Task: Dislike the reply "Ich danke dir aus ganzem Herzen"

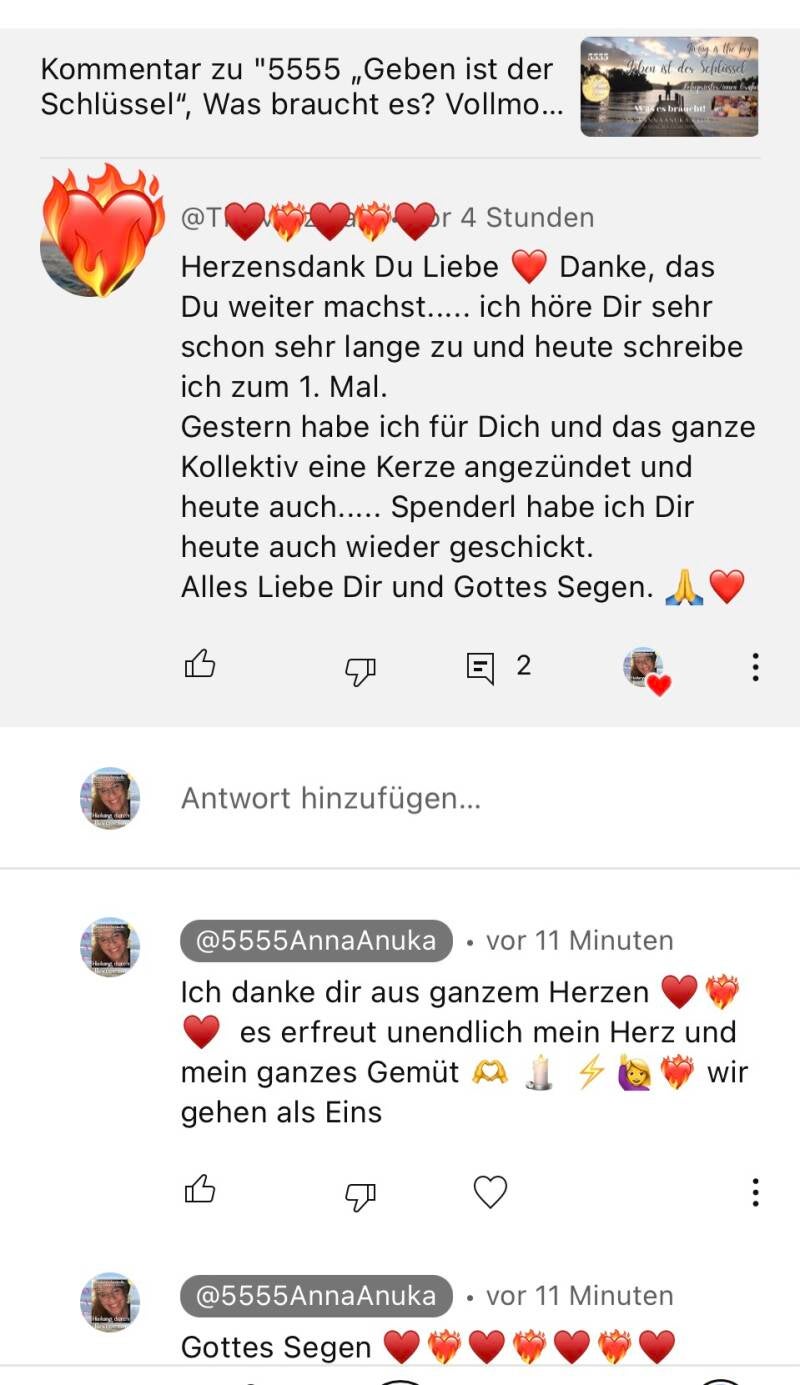Action: coord(360,1195)
